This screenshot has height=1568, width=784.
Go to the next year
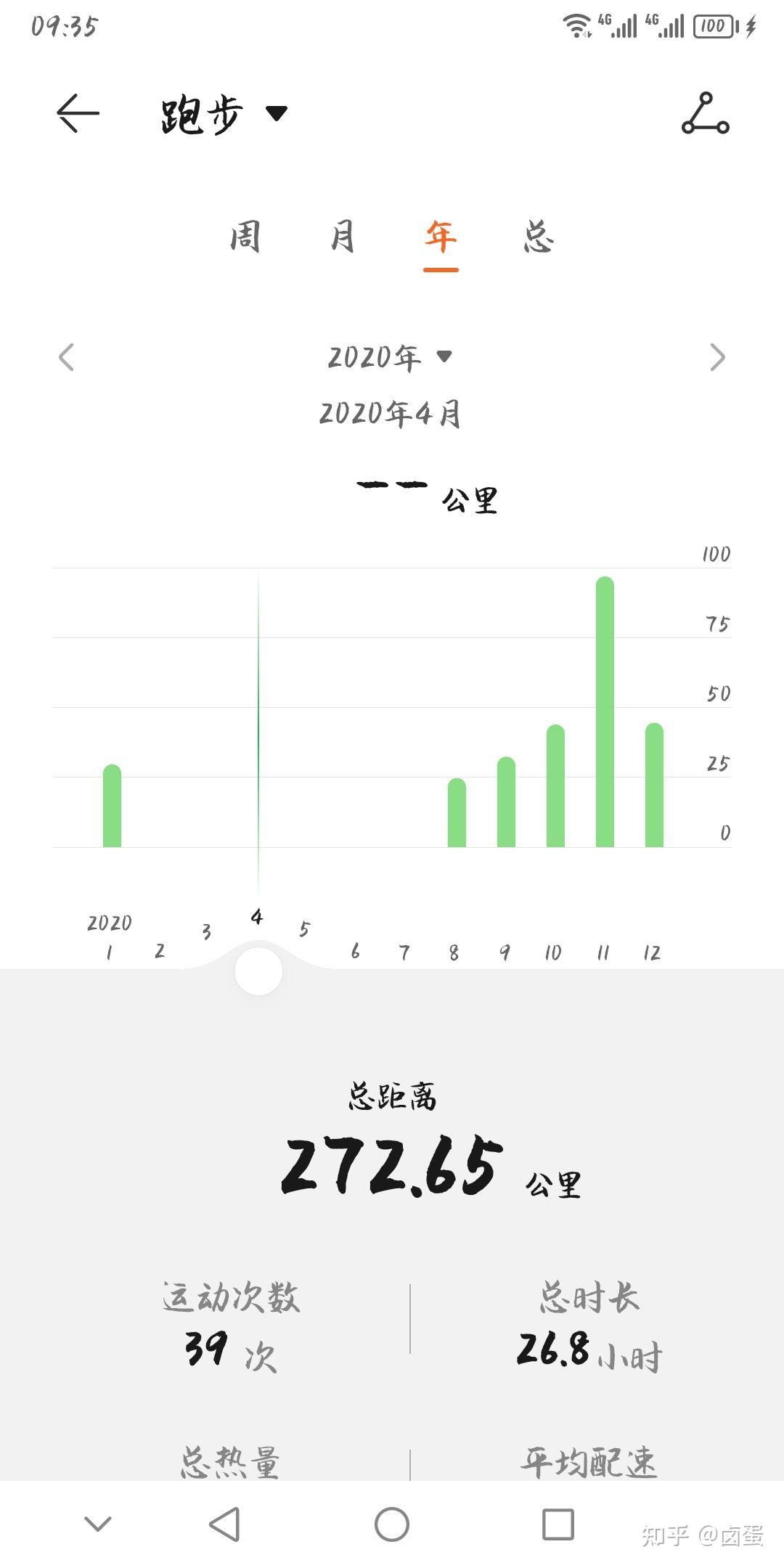pyautogui.click(x=717, y=357)
